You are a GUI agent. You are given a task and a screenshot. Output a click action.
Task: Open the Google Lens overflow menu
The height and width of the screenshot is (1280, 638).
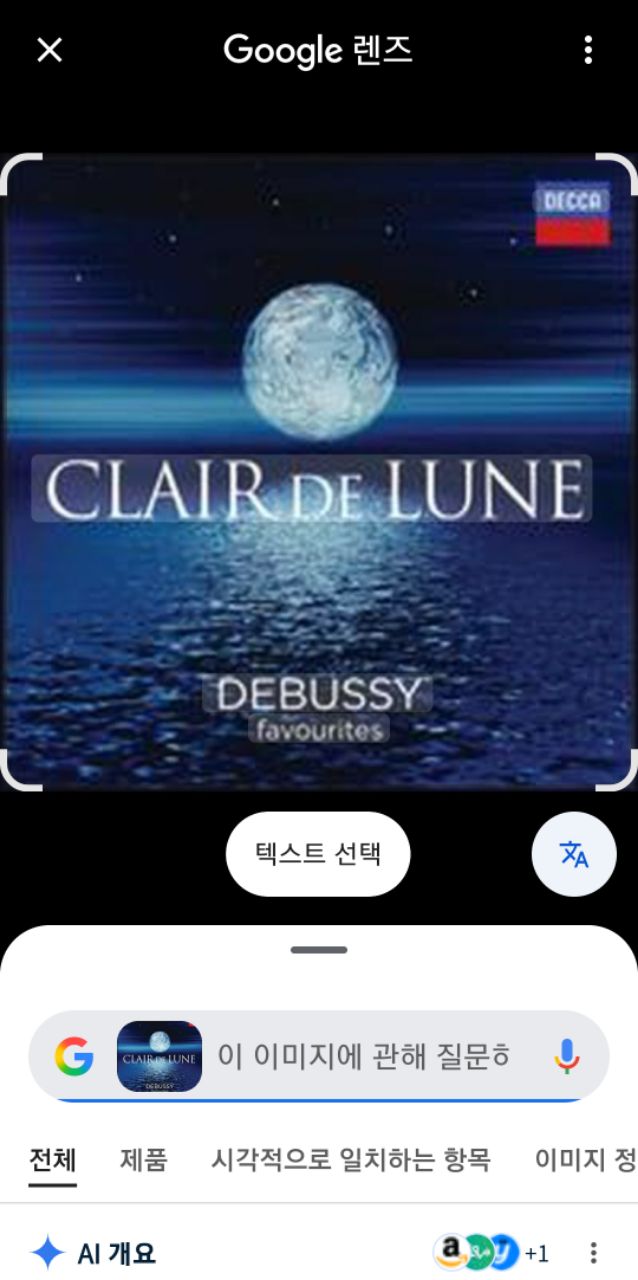click(588, 50)
